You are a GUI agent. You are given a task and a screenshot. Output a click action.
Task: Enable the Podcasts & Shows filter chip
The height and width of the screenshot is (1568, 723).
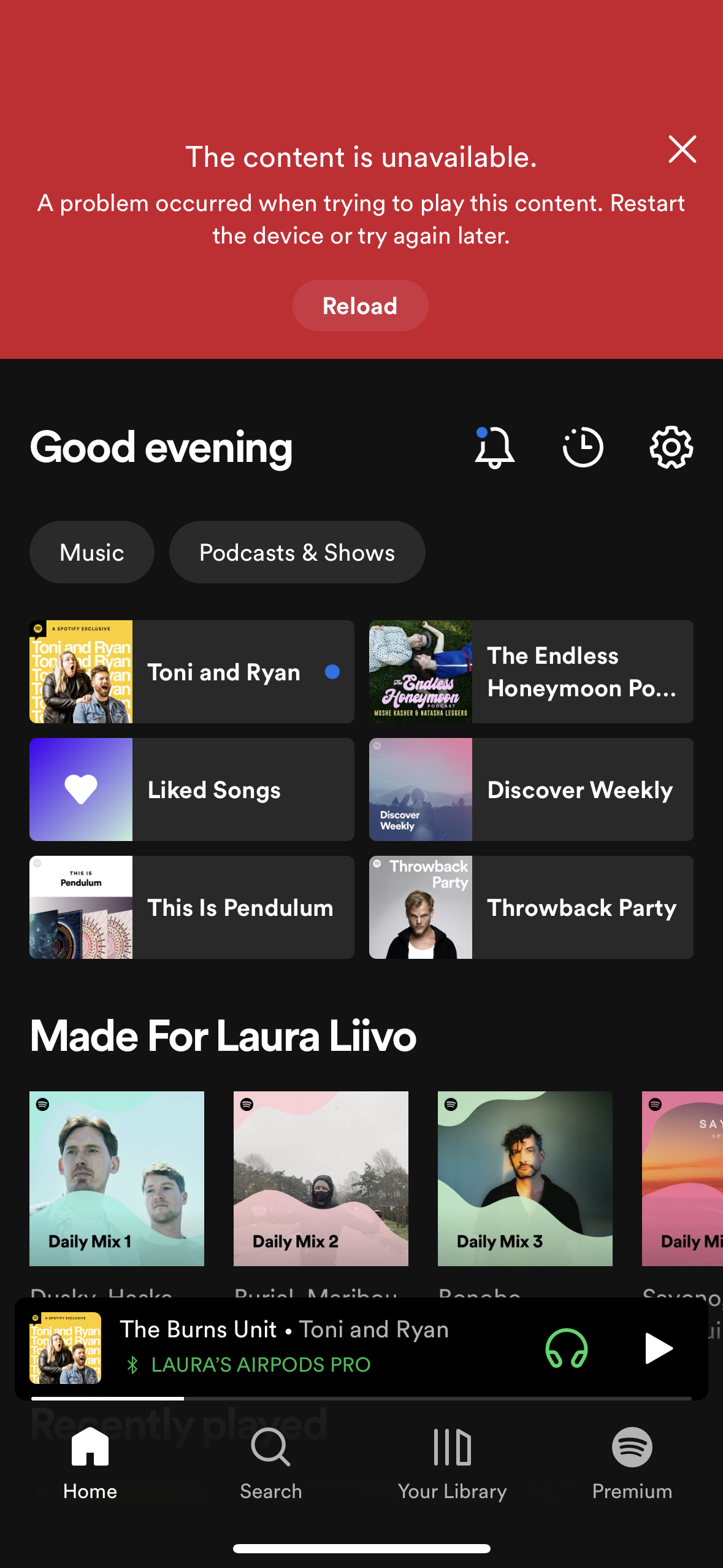click(297, 551)
